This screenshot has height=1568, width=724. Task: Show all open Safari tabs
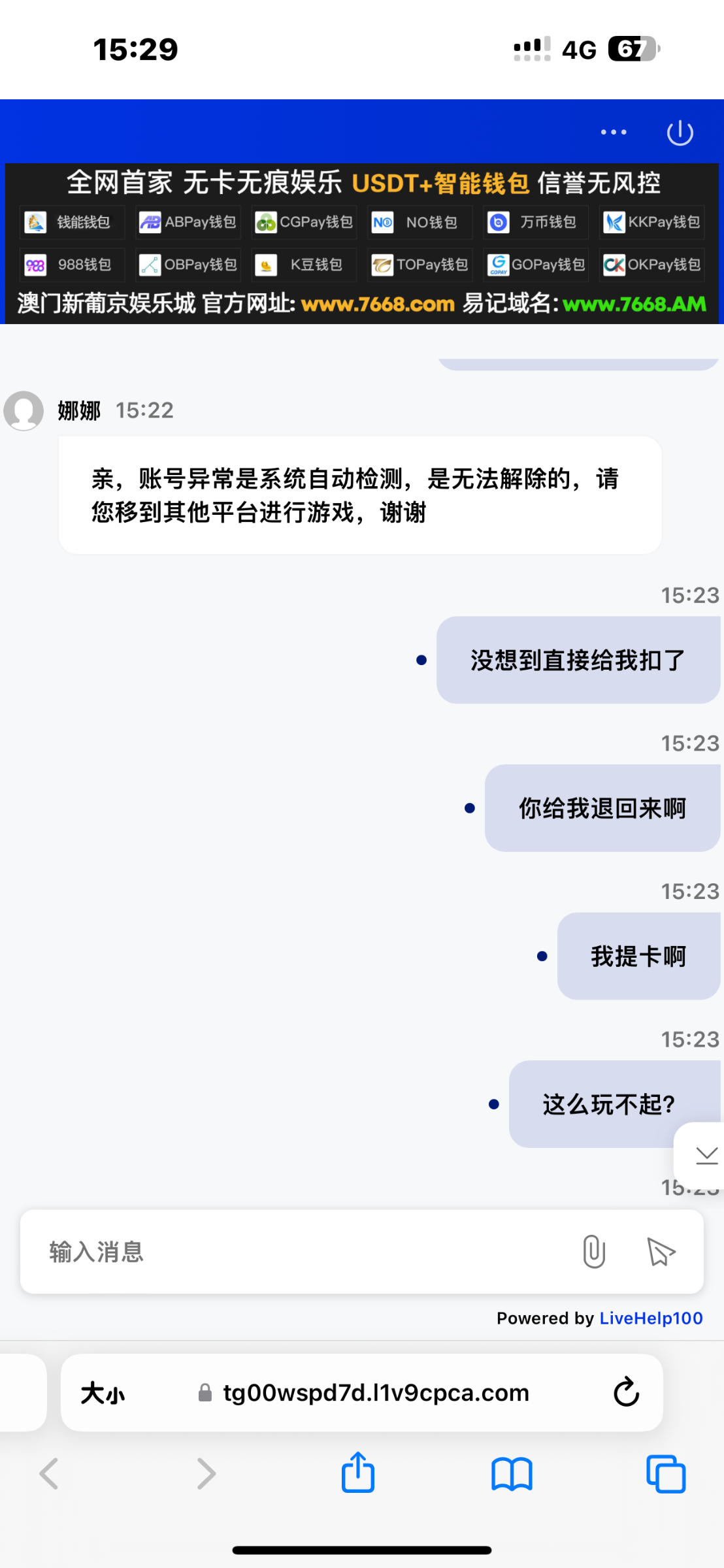pos(665,1474)
